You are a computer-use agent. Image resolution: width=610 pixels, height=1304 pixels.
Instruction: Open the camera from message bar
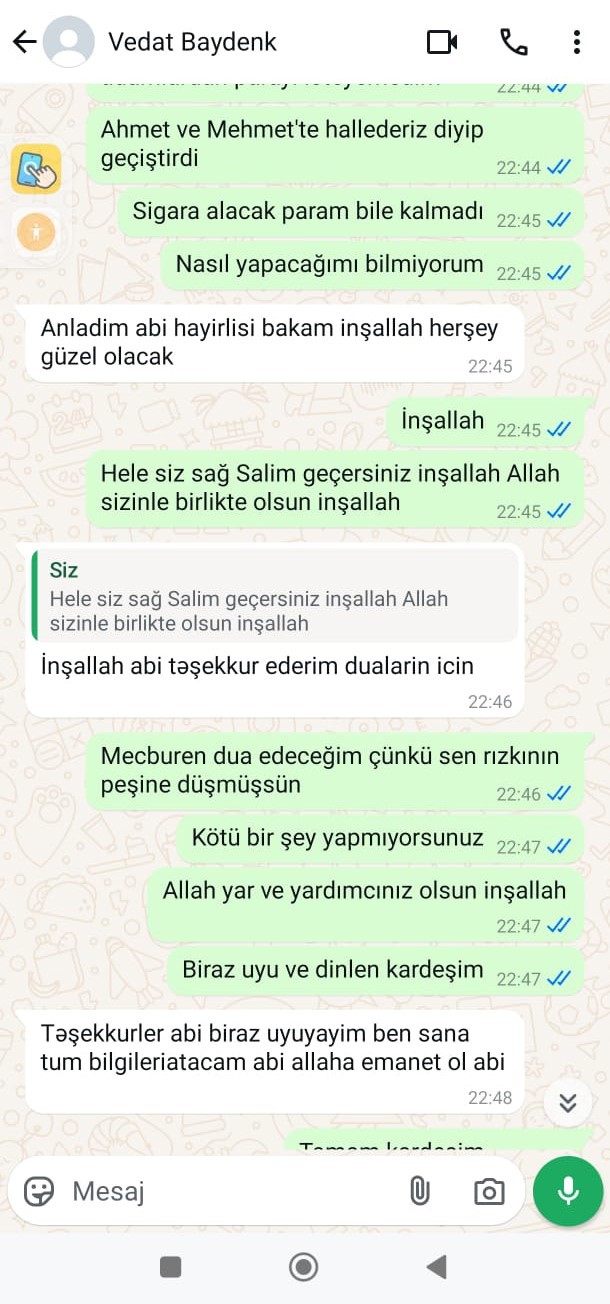tap(488, 1191)
